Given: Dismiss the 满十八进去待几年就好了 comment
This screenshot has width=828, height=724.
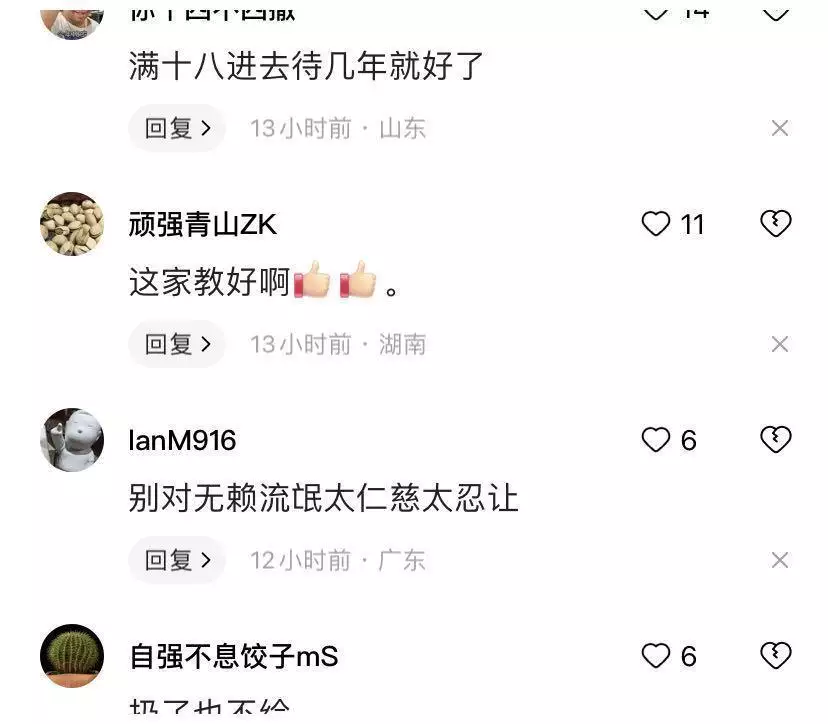Looking at the screenshot, I should point(780,128).
